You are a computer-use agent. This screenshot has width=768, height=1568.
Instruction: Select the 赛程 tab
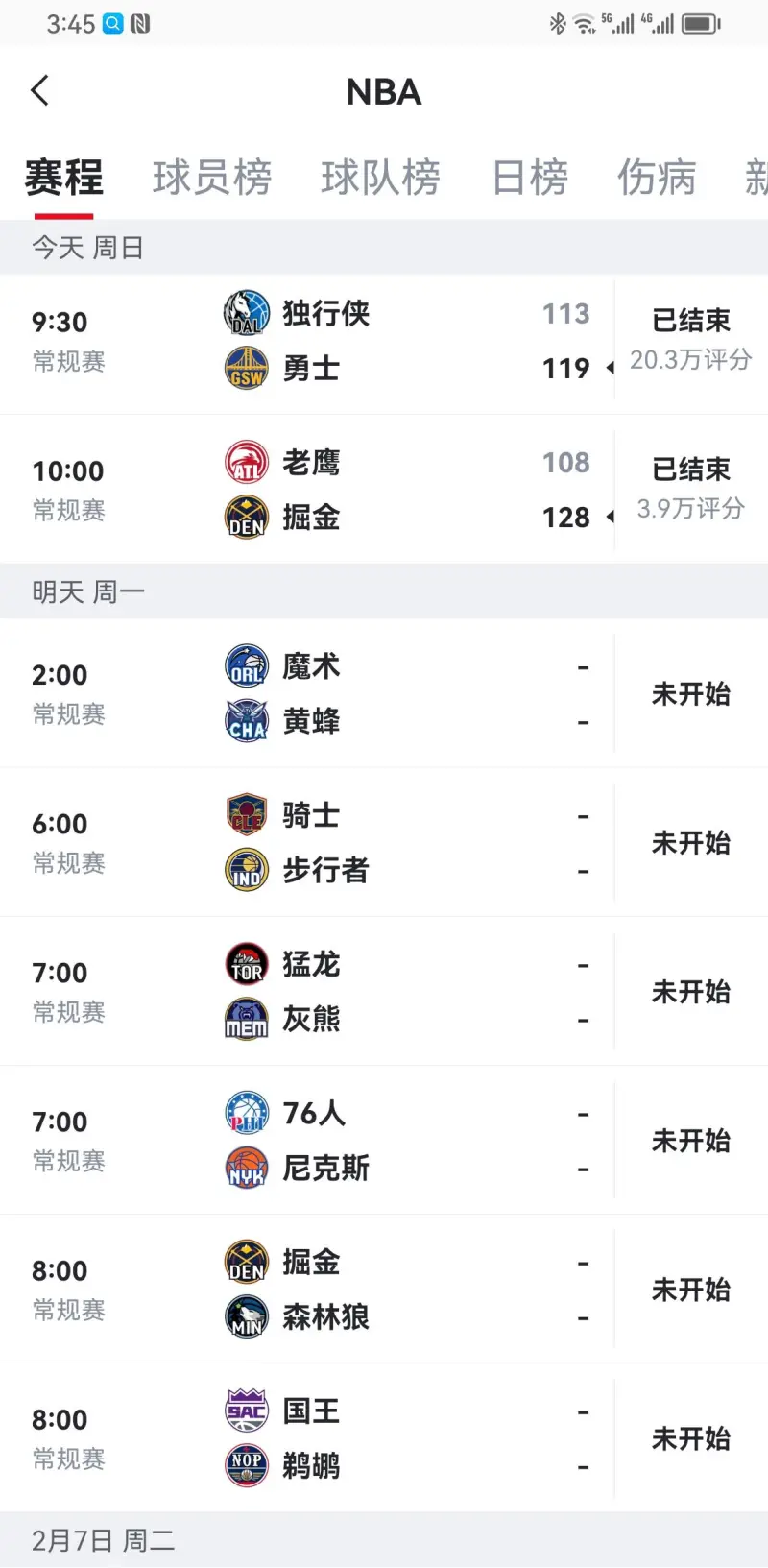coord(64,178)
